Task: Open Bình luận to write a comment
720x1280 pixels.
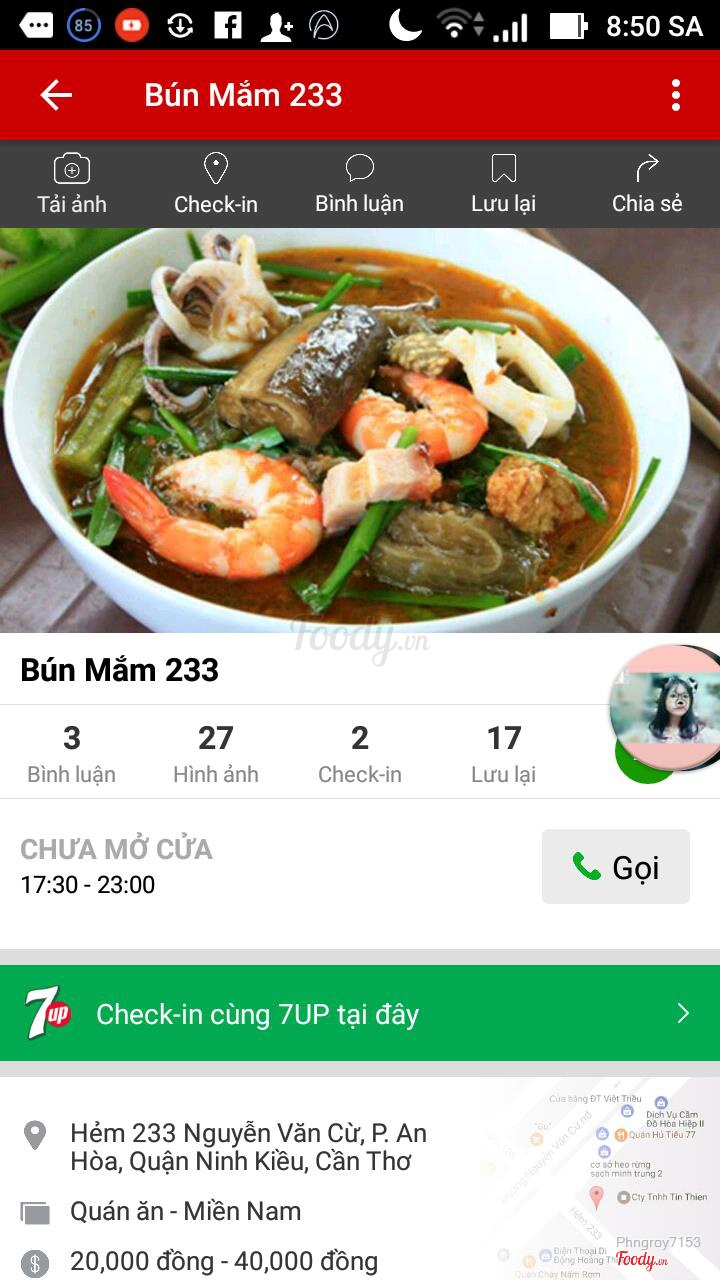Action: 360,184
